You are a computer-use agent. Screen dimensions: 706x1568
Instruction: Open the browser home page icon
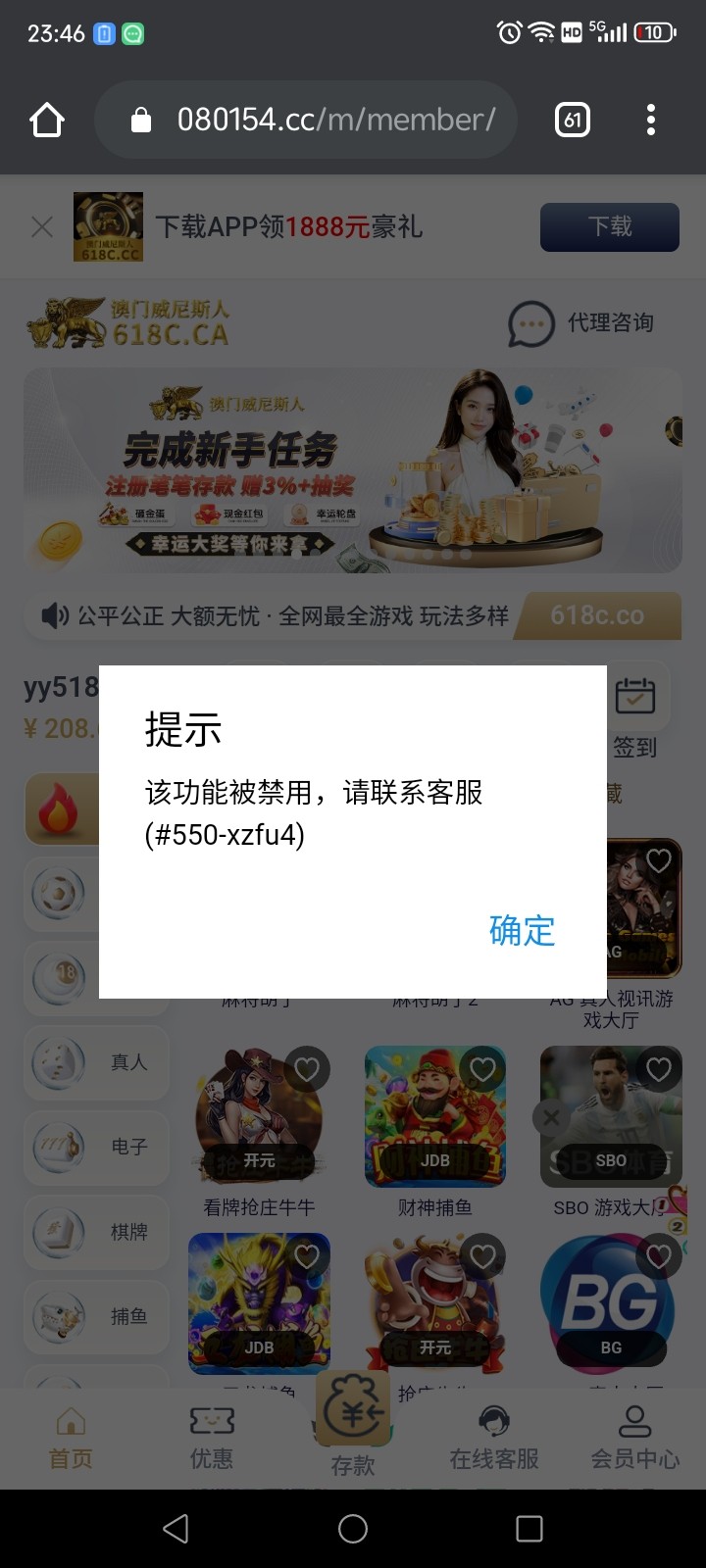coord(47,121)
